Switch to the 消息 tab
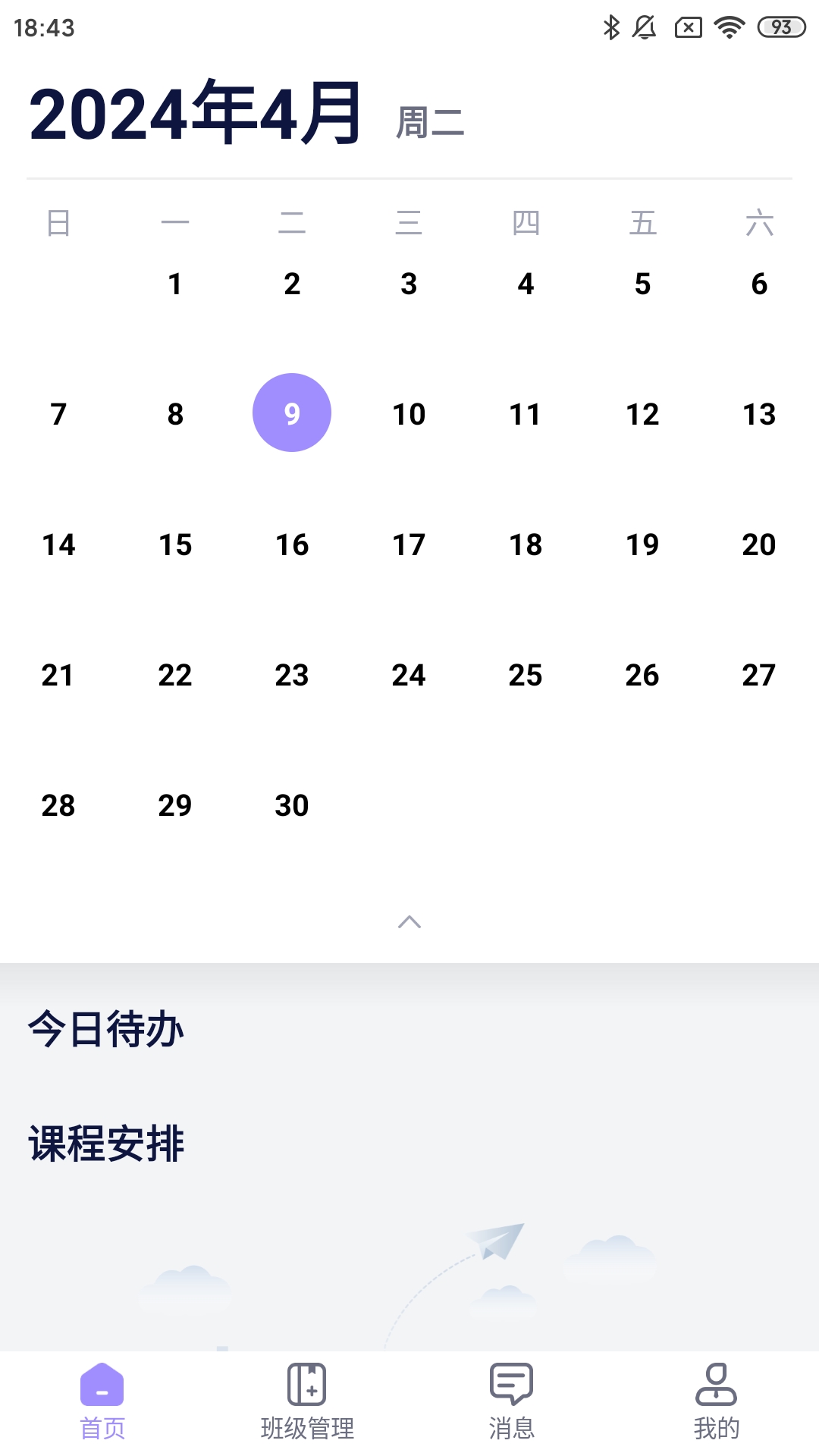819x1456 pixels. click(x=510, y=1407)
